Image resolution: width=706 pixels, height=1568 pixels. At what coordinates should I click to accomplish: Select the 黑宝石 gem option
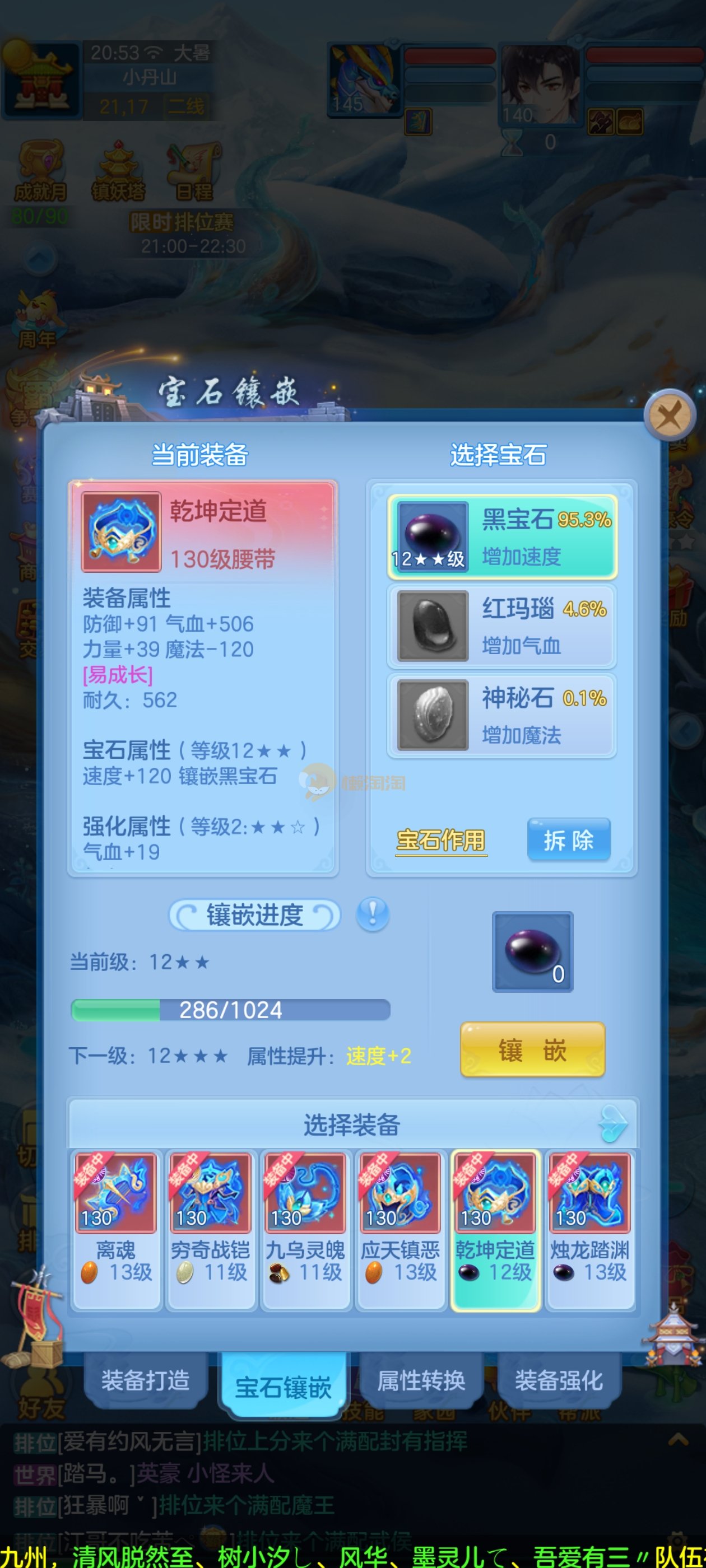pyautogui.click(x=502, y=536)
